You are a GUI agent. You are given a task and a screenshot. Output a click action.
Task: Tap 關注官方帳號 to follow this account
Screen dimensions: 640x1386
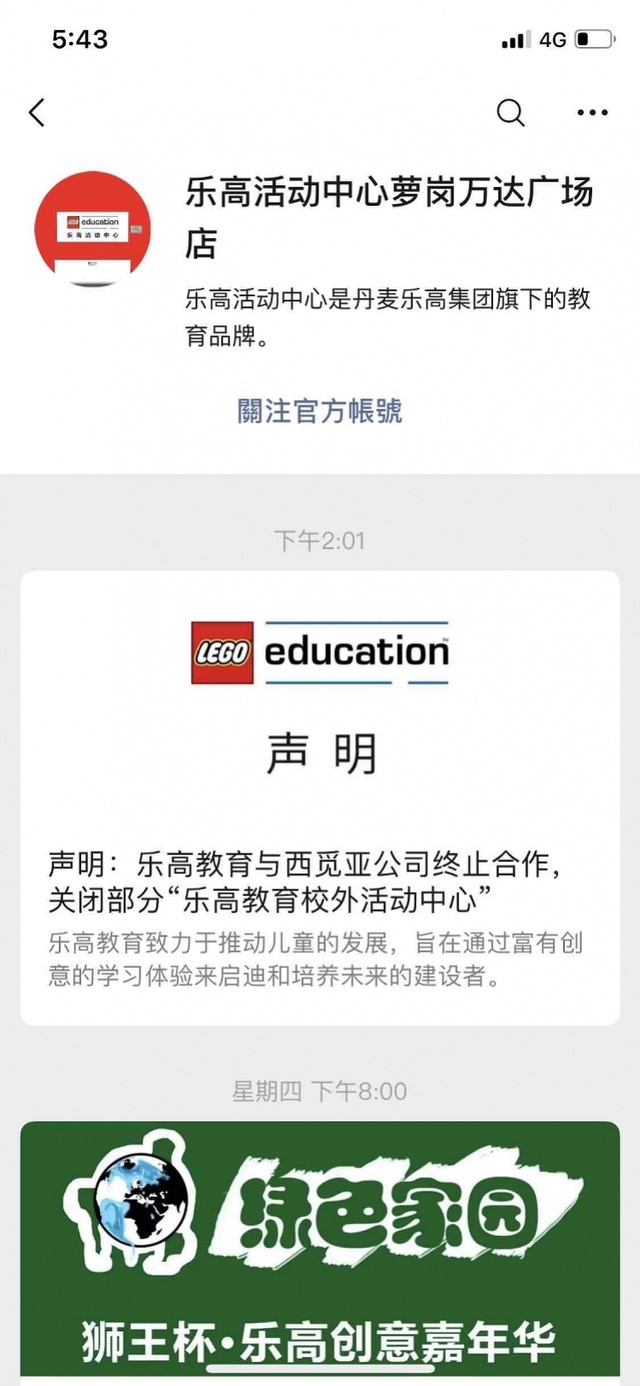[320, 410]
